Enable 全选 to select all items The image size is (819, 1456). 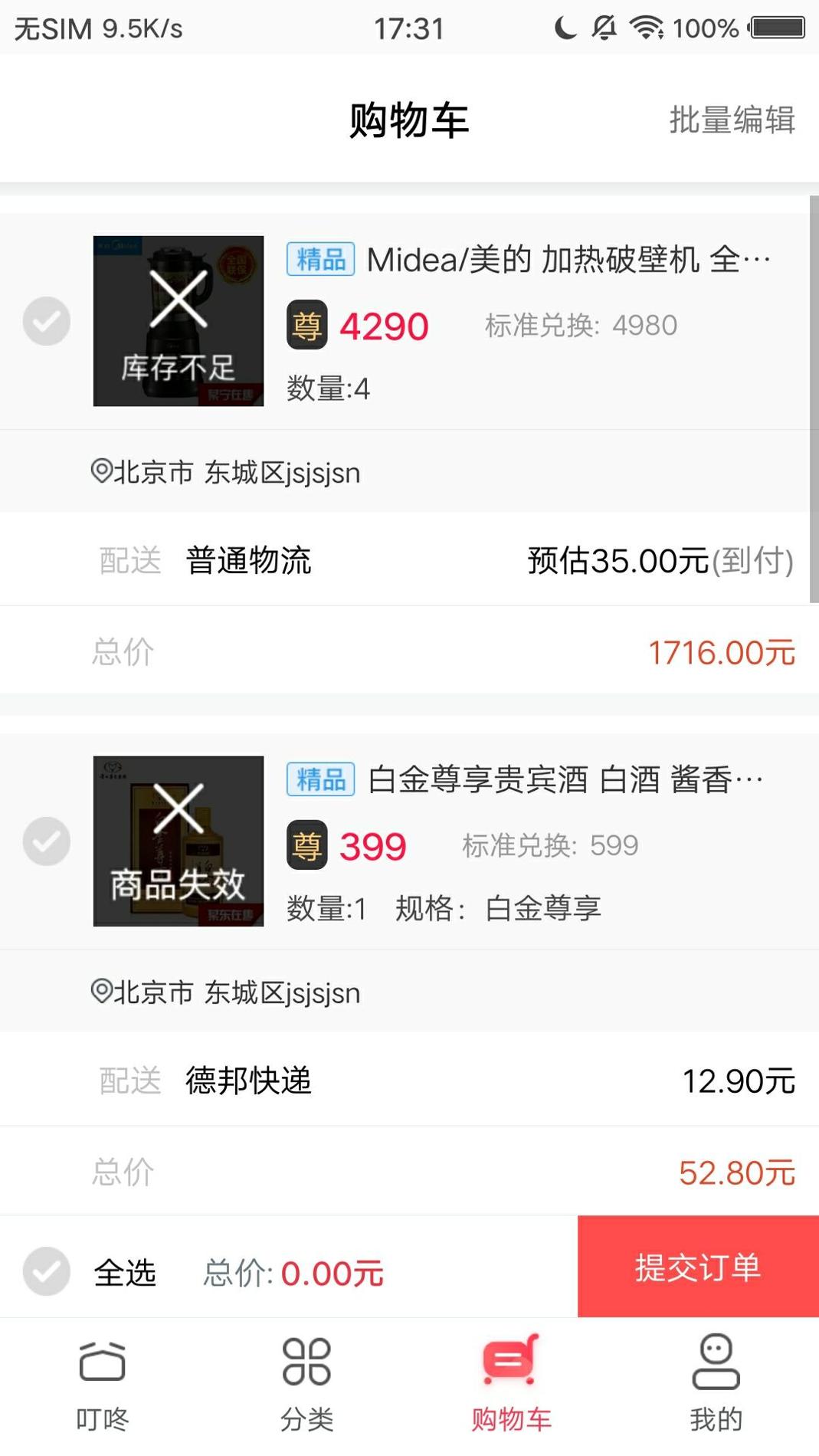tap(47, 1272)
